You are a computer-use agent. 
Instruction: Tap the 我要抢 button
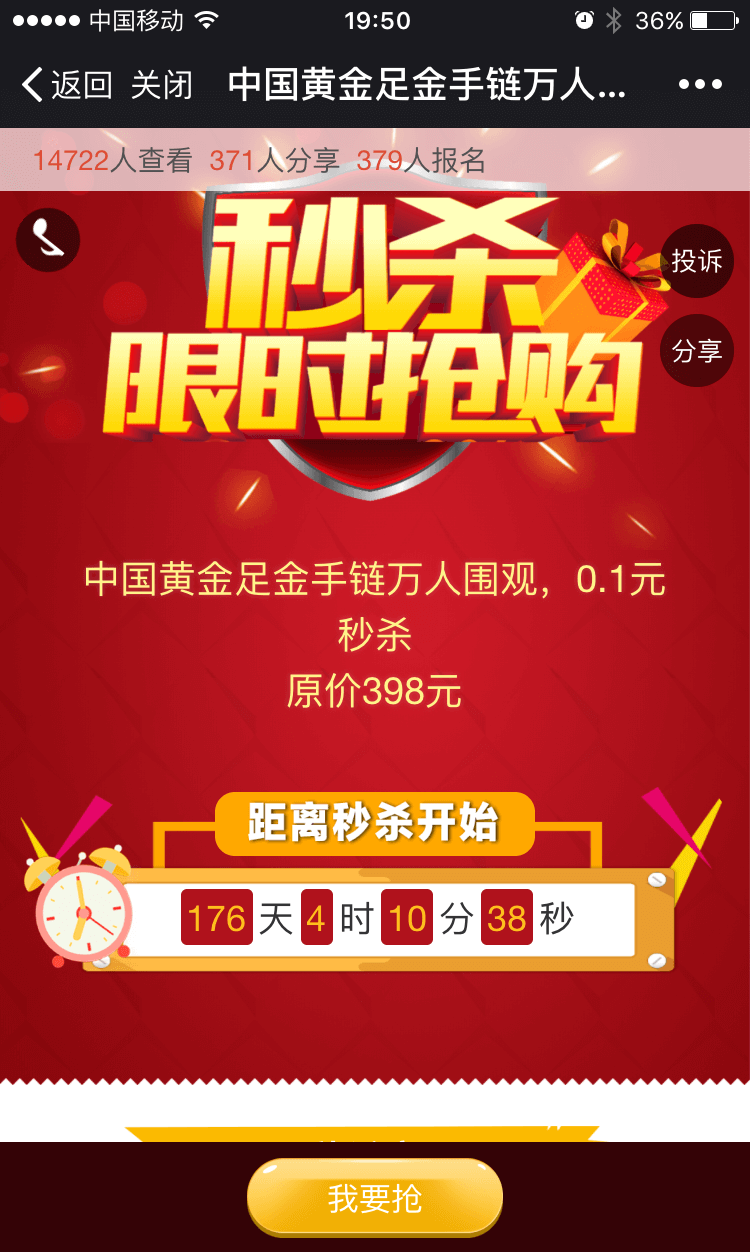pos(375,1198)
